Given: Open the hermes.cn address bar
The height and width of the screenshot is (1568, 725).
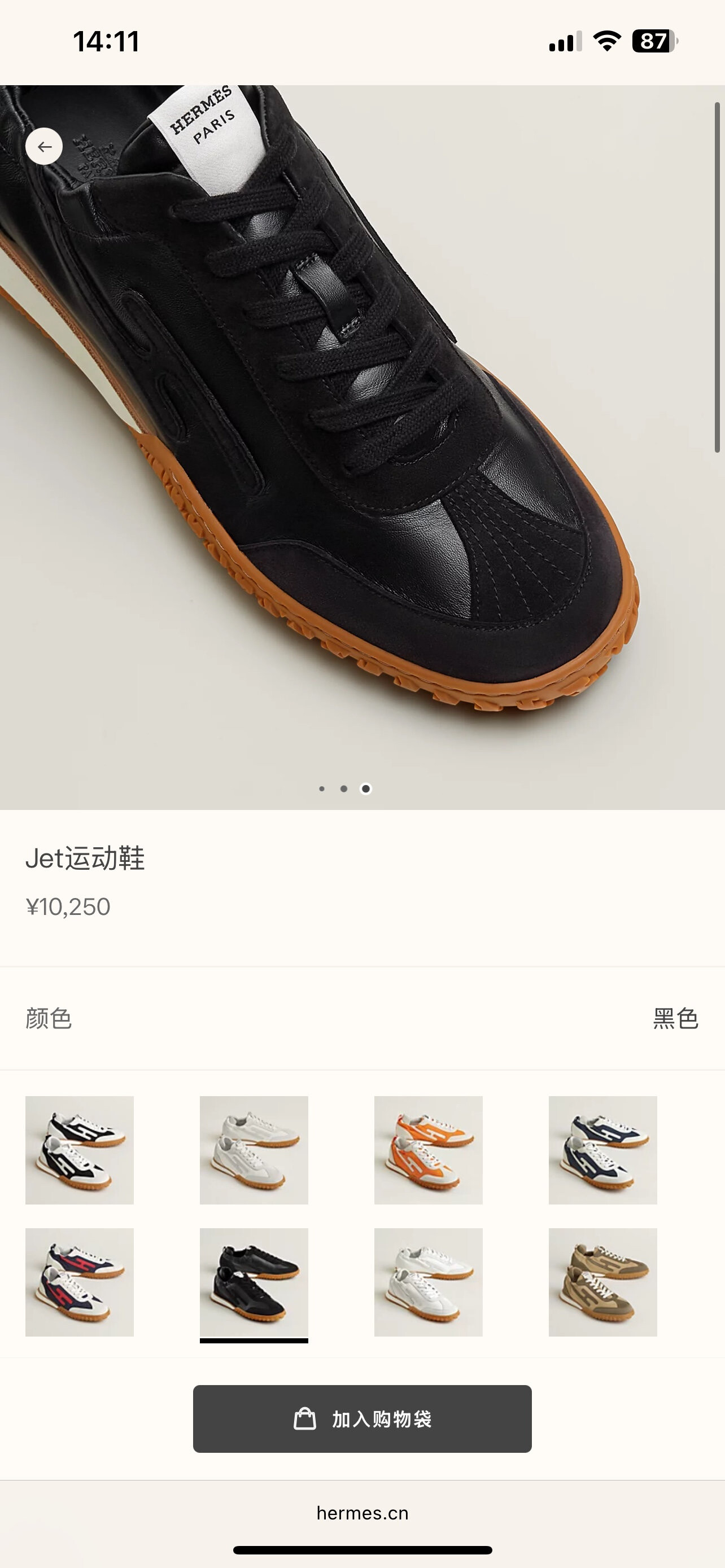Looking at the screenshot, I should click(362, 1513).
